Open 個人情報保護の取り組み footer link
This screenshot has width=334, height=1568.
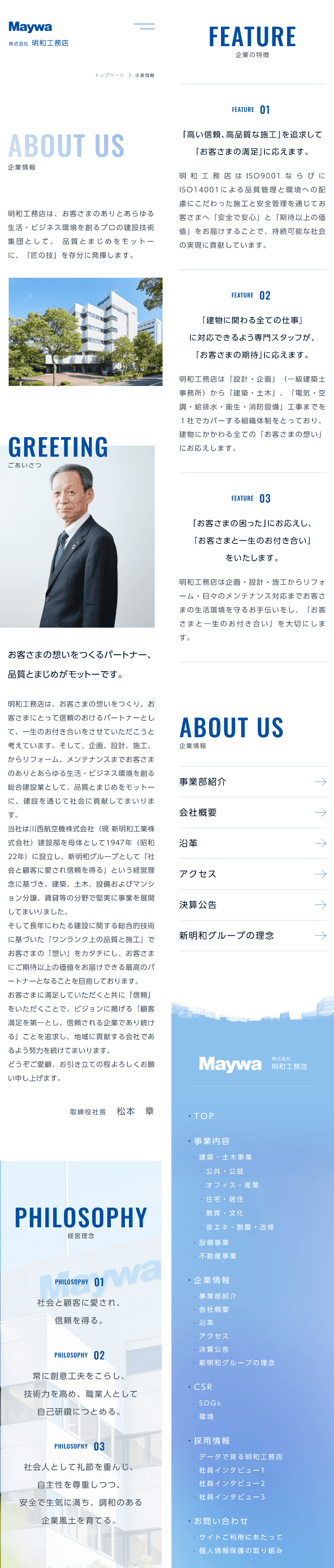click(x=240, y=1550)
